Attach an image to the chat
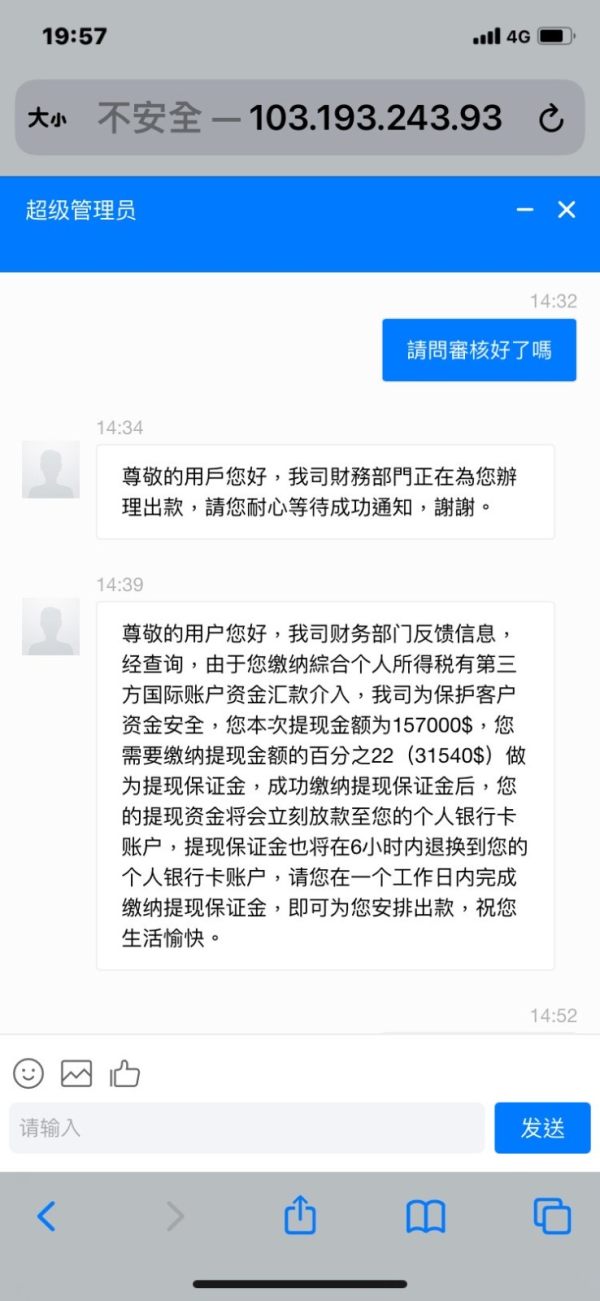This screenshot has height=1301, width=600. point(76,1073)
